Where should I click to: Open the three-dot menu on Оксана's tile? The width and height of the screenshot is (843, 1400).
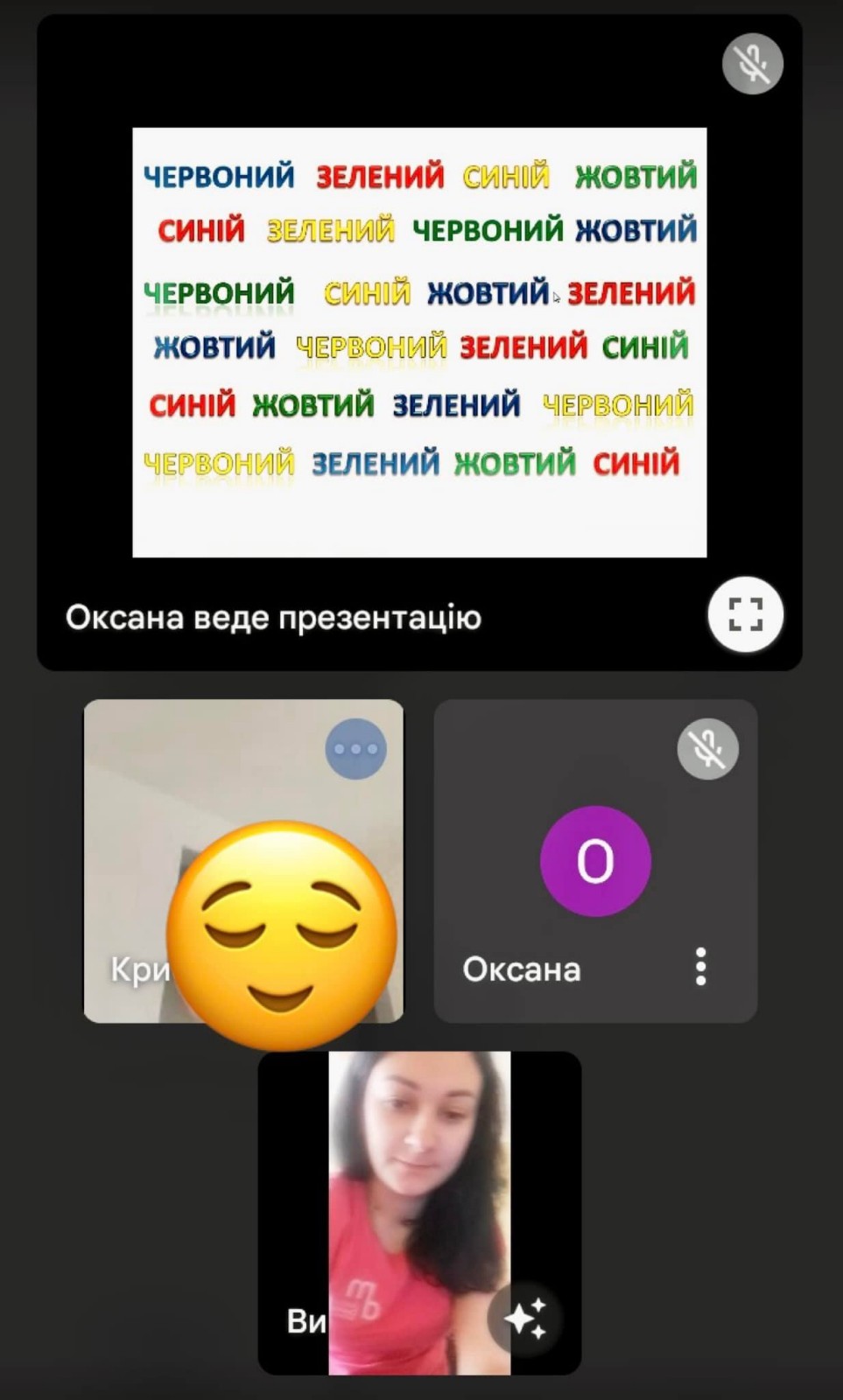coord(700,967)
